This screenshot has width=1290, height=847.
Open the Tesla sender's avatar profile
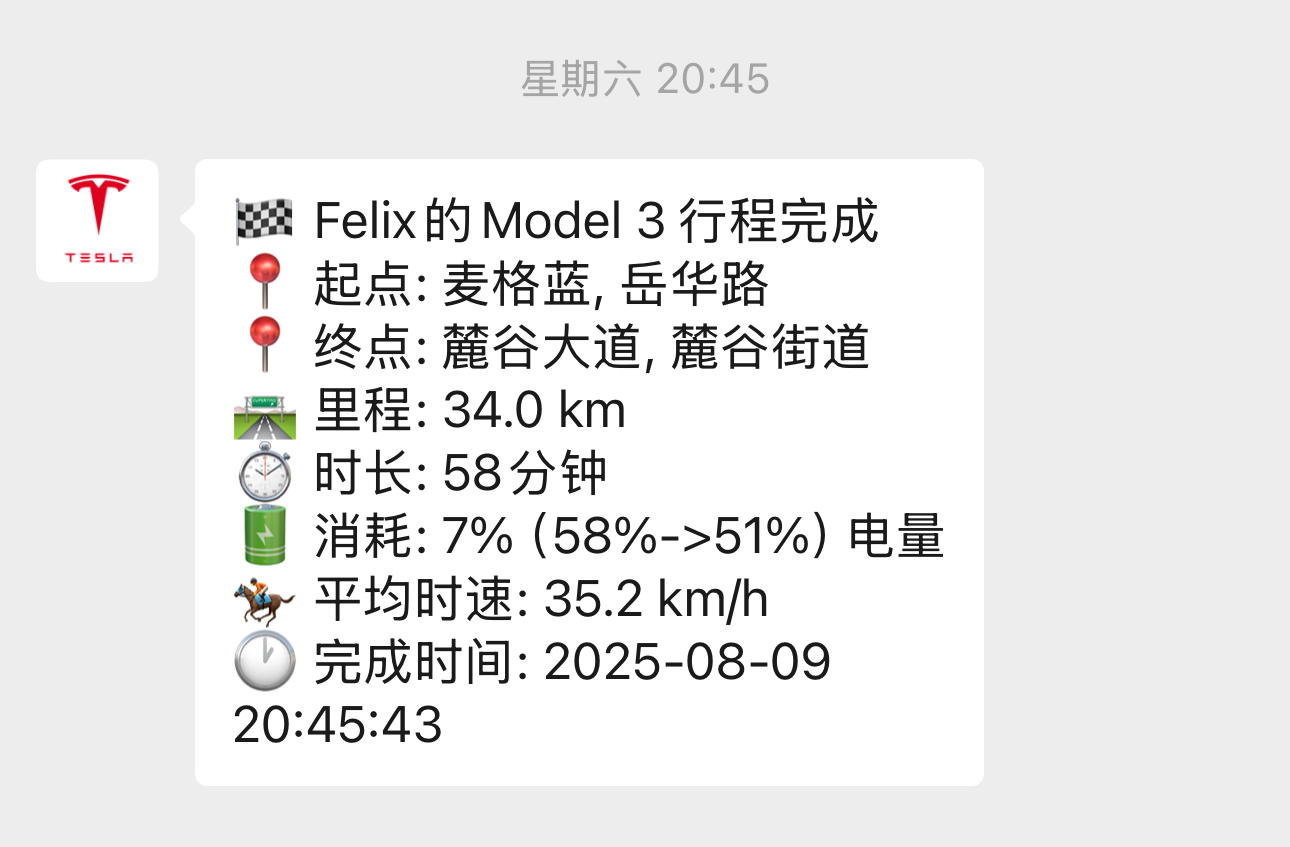click(97, 220)
